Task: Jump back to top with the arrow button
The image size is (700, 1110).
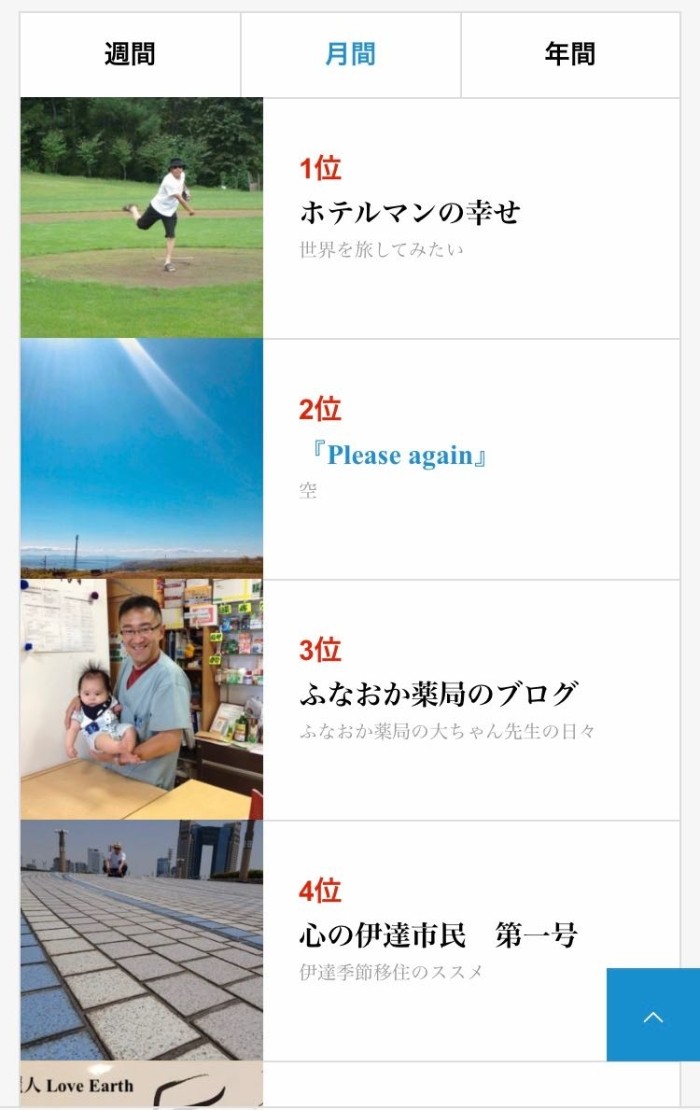Action: pos(653,1015)
